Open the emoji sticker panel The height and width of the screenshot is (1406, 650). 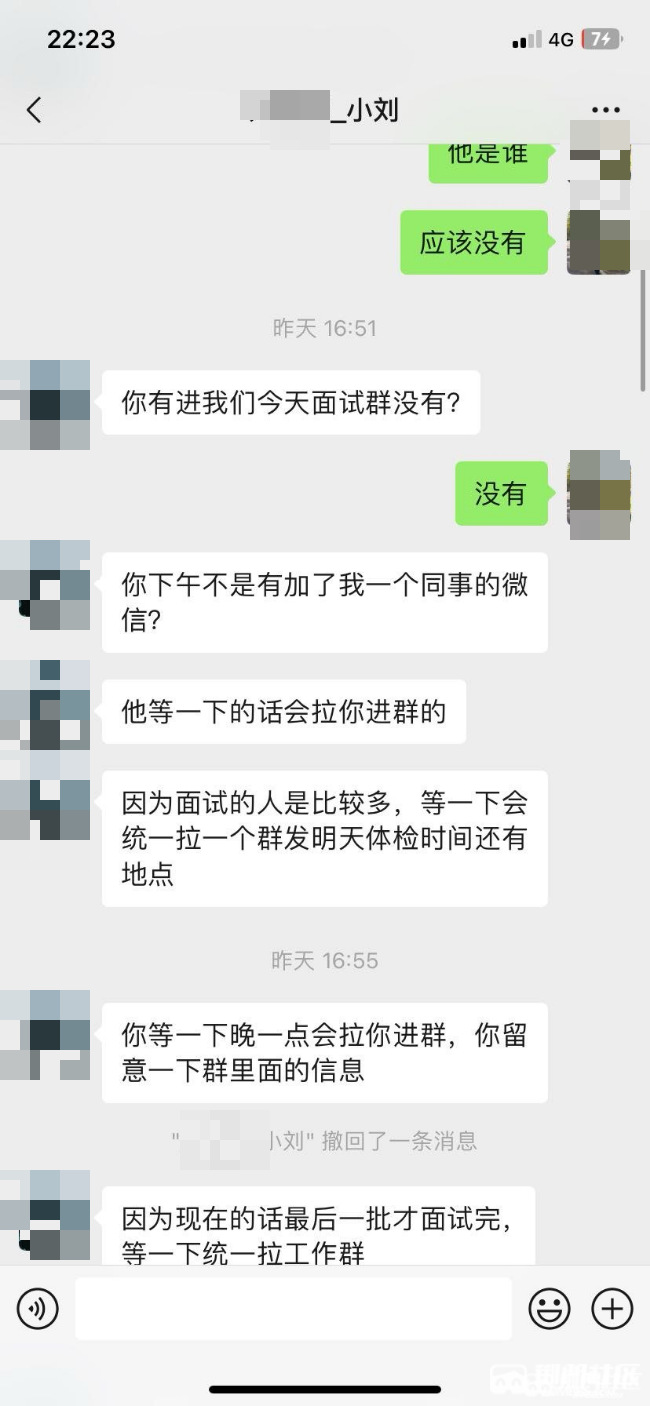[x=549, y=1308]
